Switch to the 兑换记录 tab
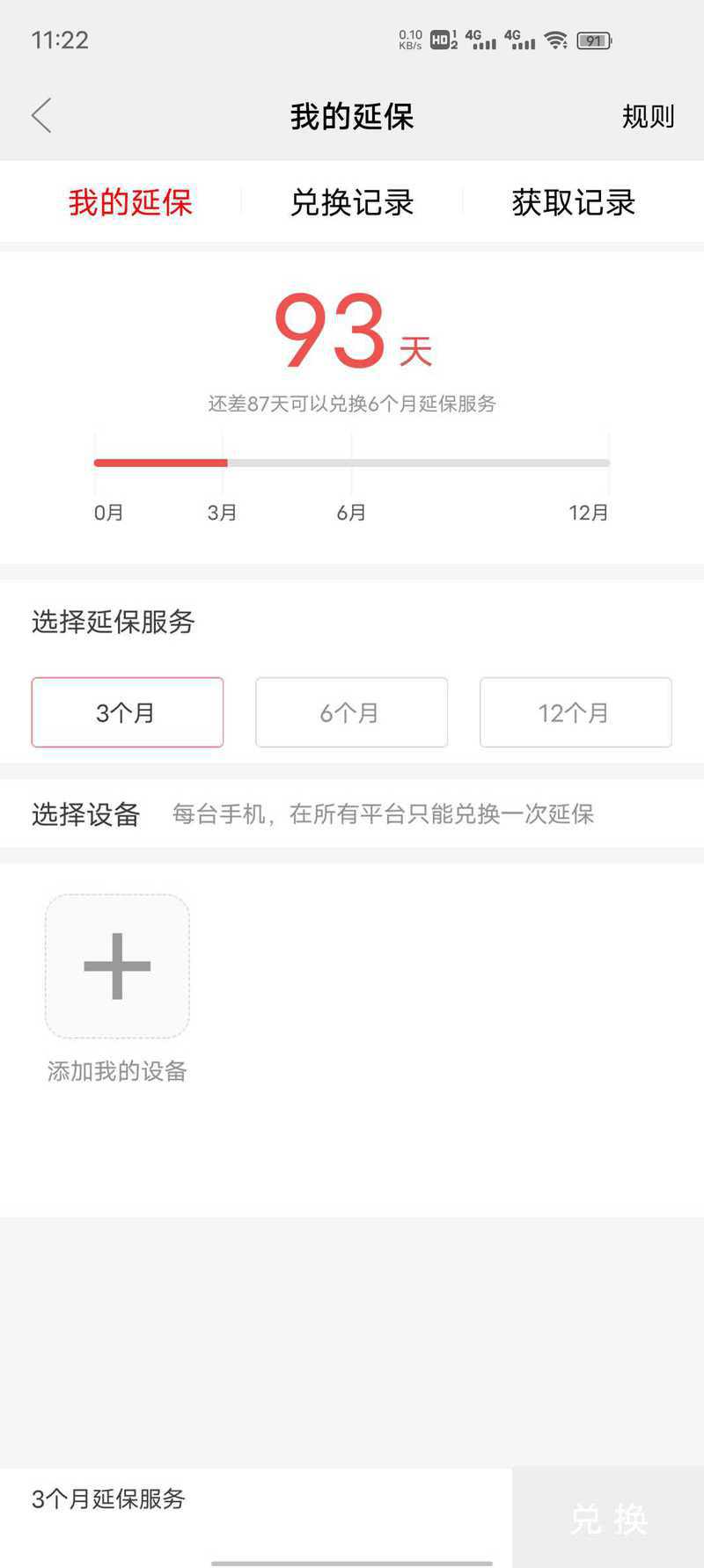 click(x=352, y=202)
